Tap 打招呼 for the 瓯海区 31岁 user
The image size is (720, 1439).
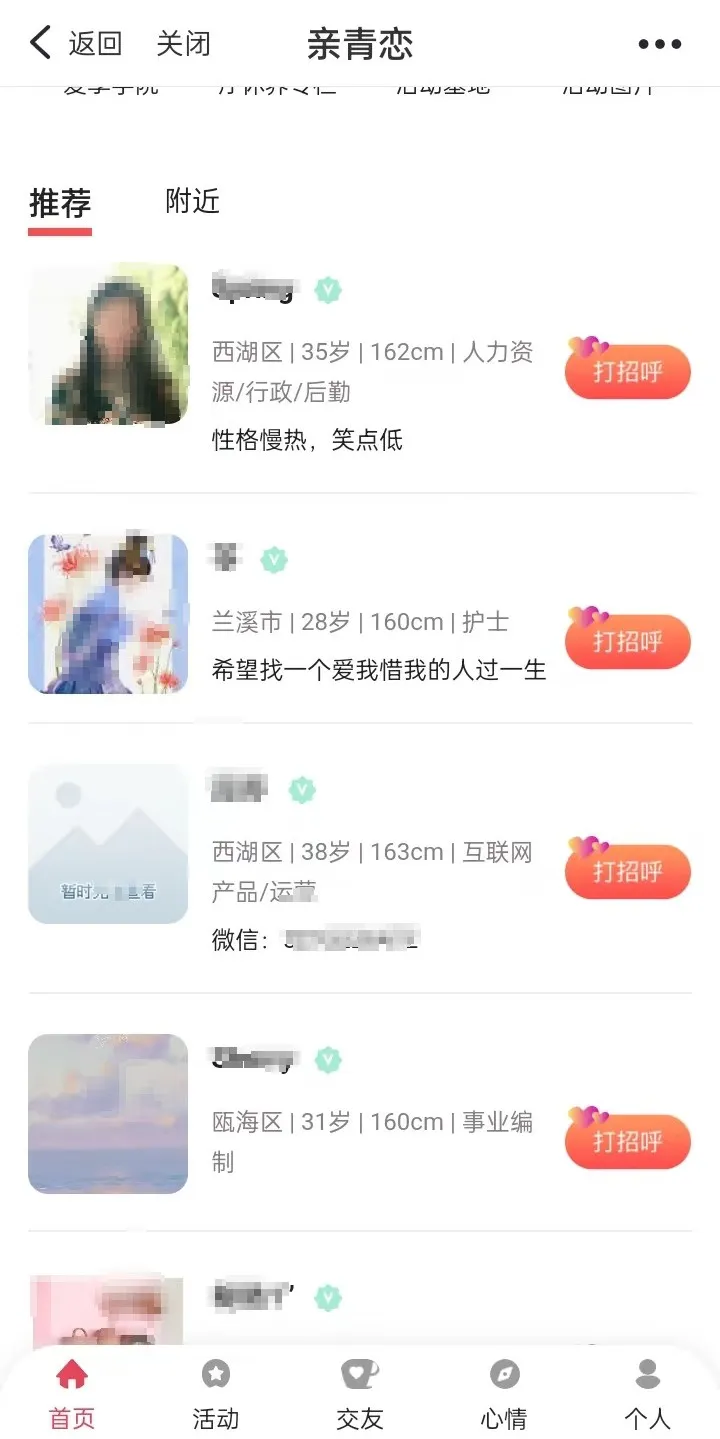pyautogui.click(x=627, y=1141)
